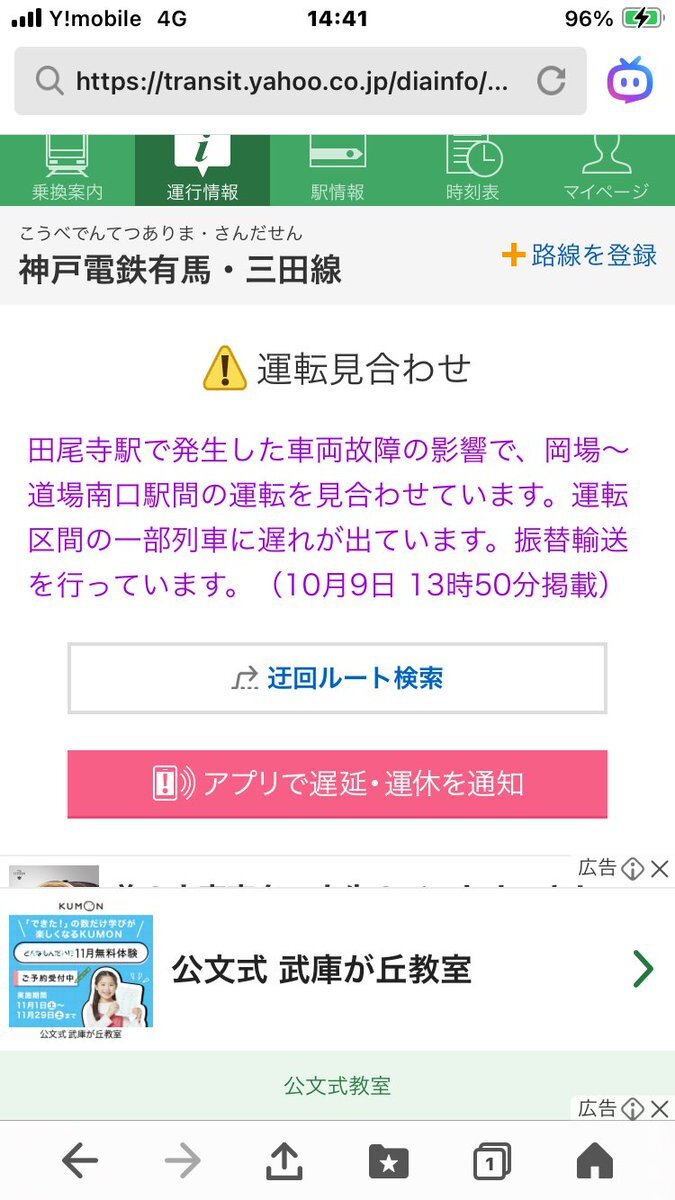Switch to the 乗換案内 tab
Image resolution: width=675 pixels, height=1200 pixels.
pos(67,171)
